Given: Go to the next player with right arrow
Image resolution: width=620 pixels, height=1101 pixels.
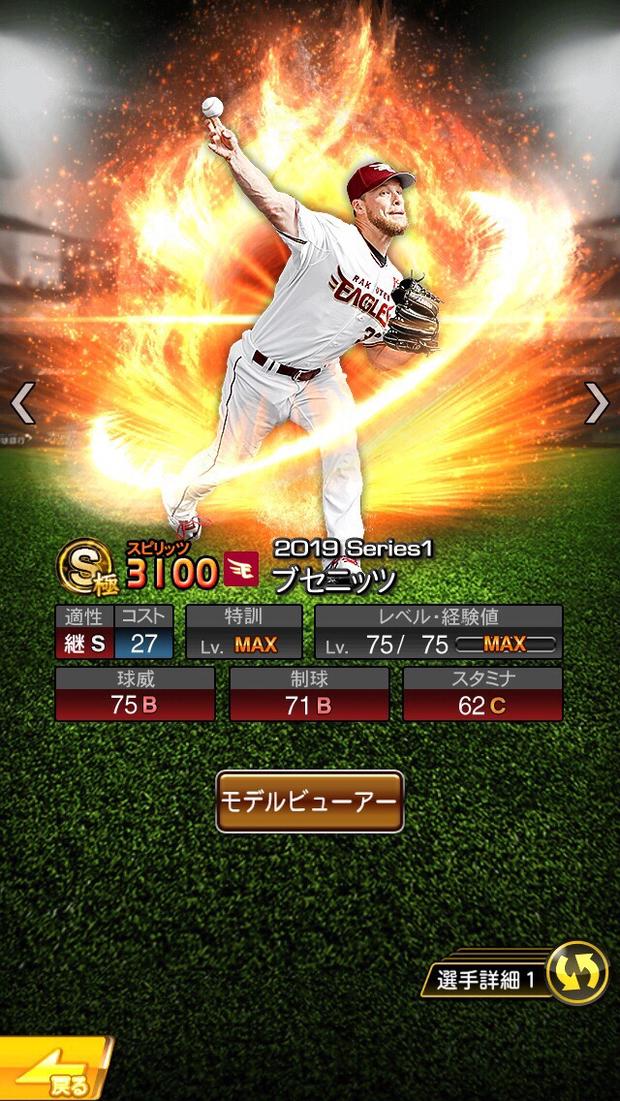Looking at the screenshot, I should pos(597,403).
